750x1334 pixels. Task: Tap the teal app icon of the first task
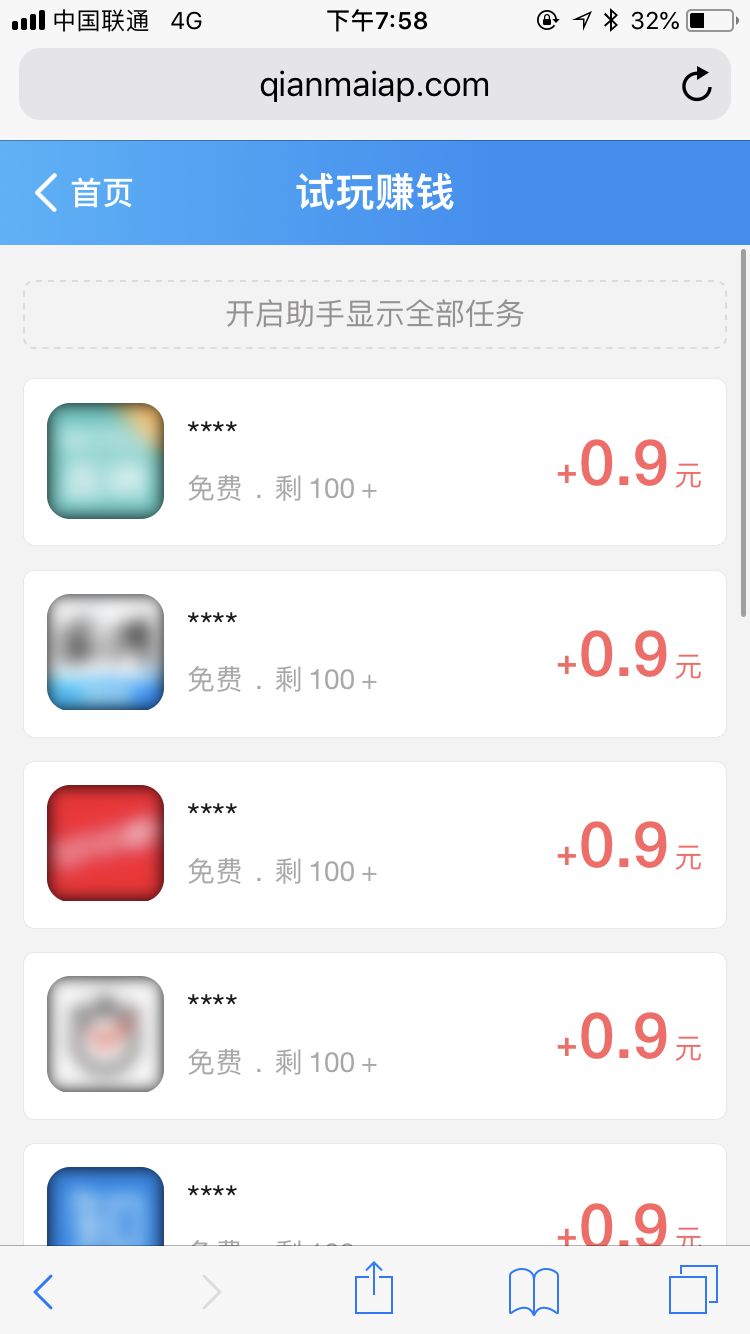(x=104, y=461)
